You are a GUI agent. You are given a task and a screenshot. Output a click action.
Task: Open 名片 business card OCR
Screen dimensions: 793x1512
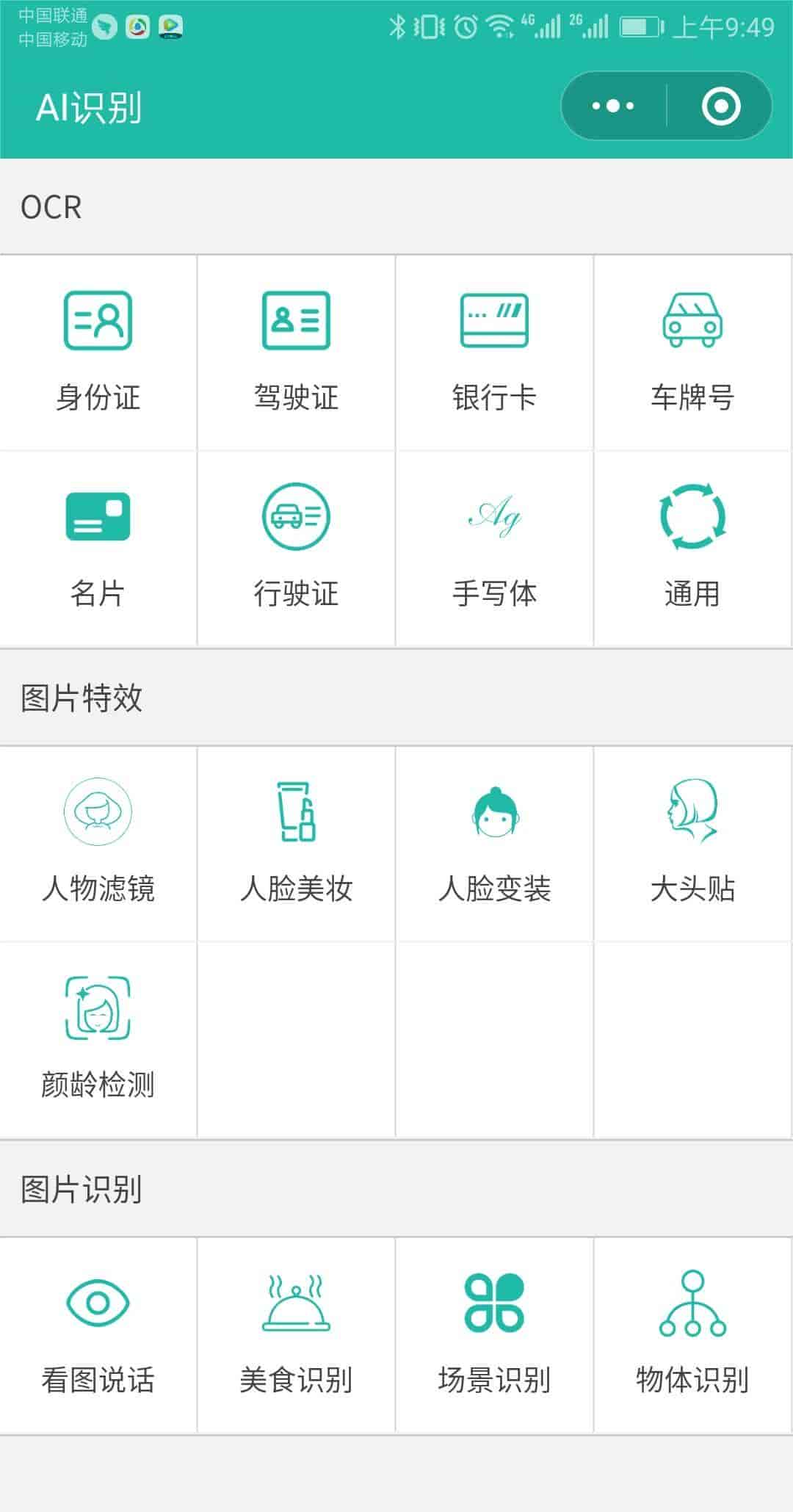98,549
